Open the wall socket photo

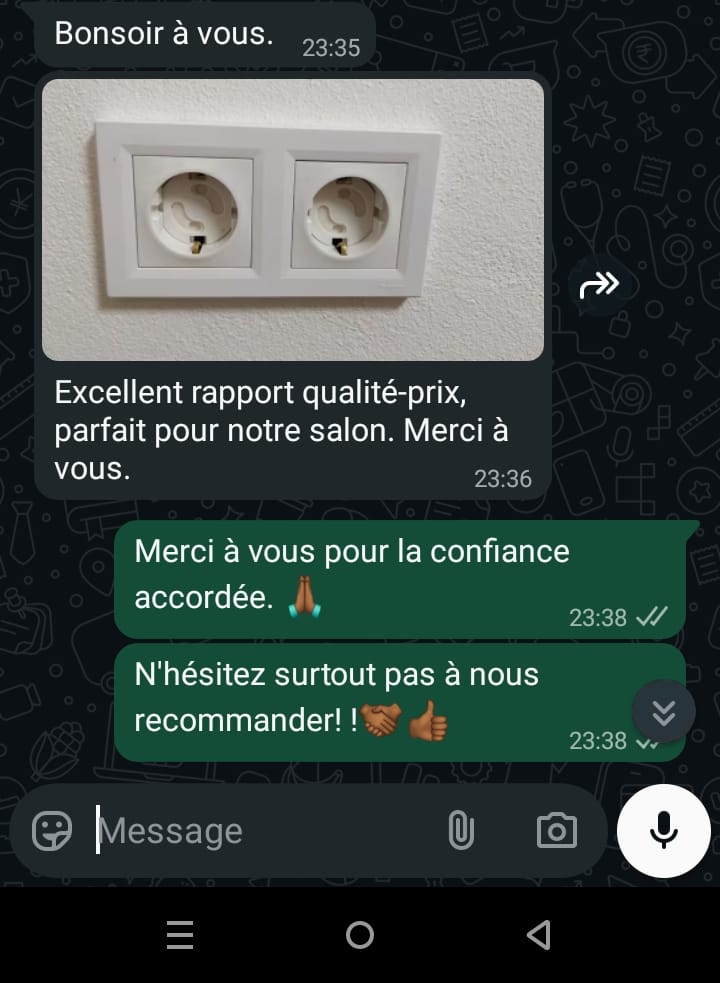pyautogui.click(x=293, y=219)
